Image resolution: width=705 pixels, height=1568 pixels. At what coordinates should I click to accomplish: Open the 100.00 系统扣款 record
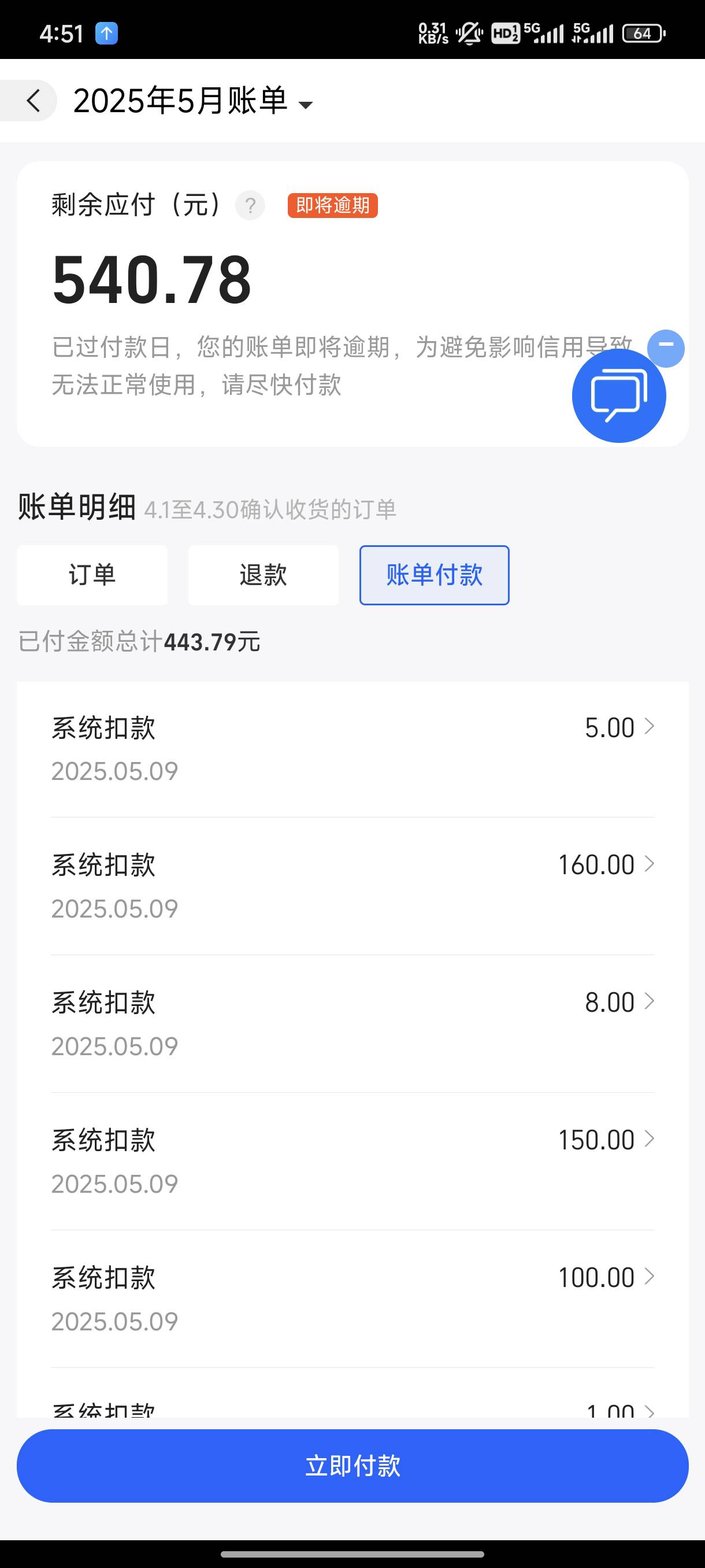click(x=353, y=1299)
